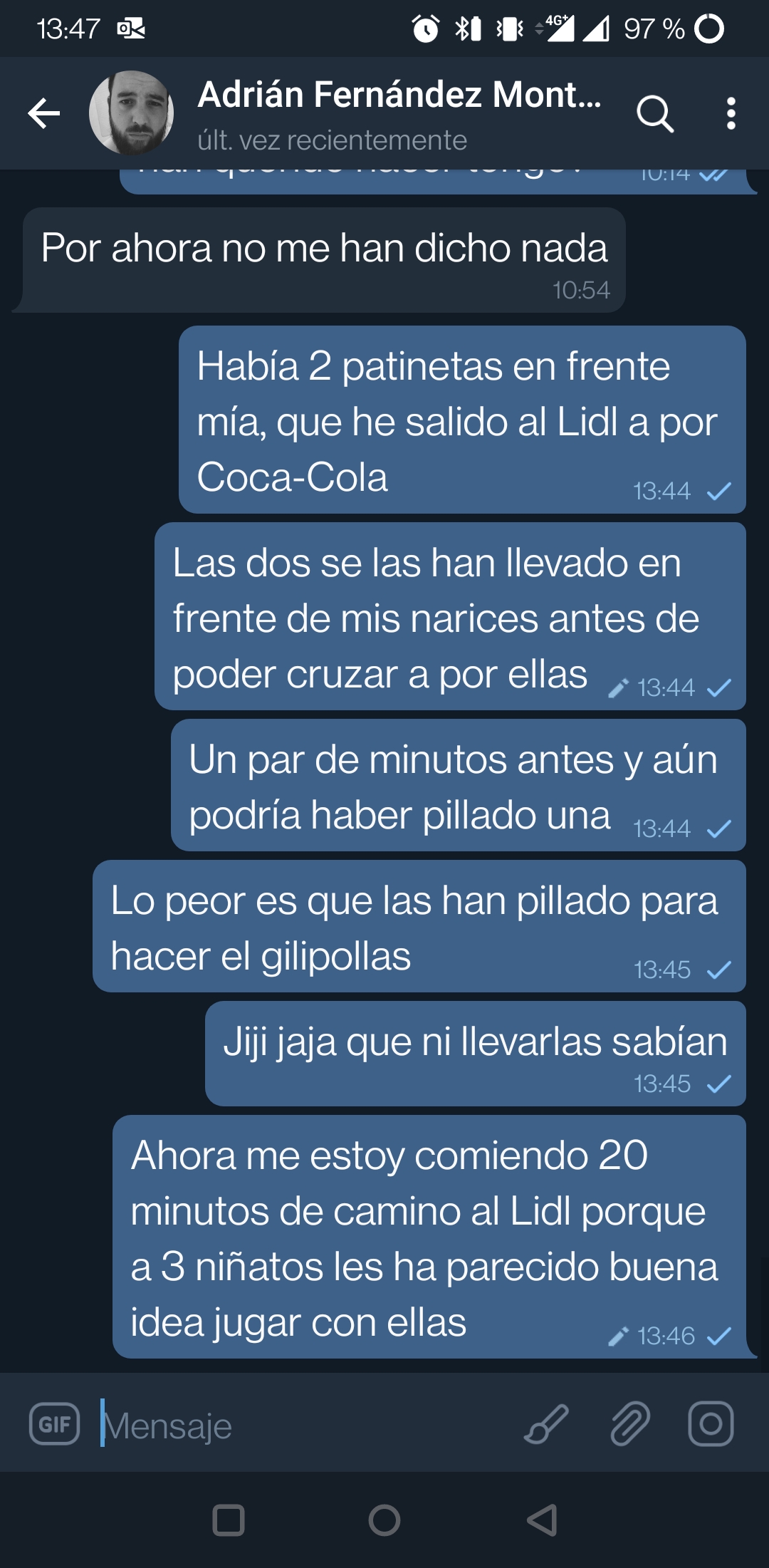The image size is (769, 1568).
Task: Go back to the chat list
Action: point(43,113)
